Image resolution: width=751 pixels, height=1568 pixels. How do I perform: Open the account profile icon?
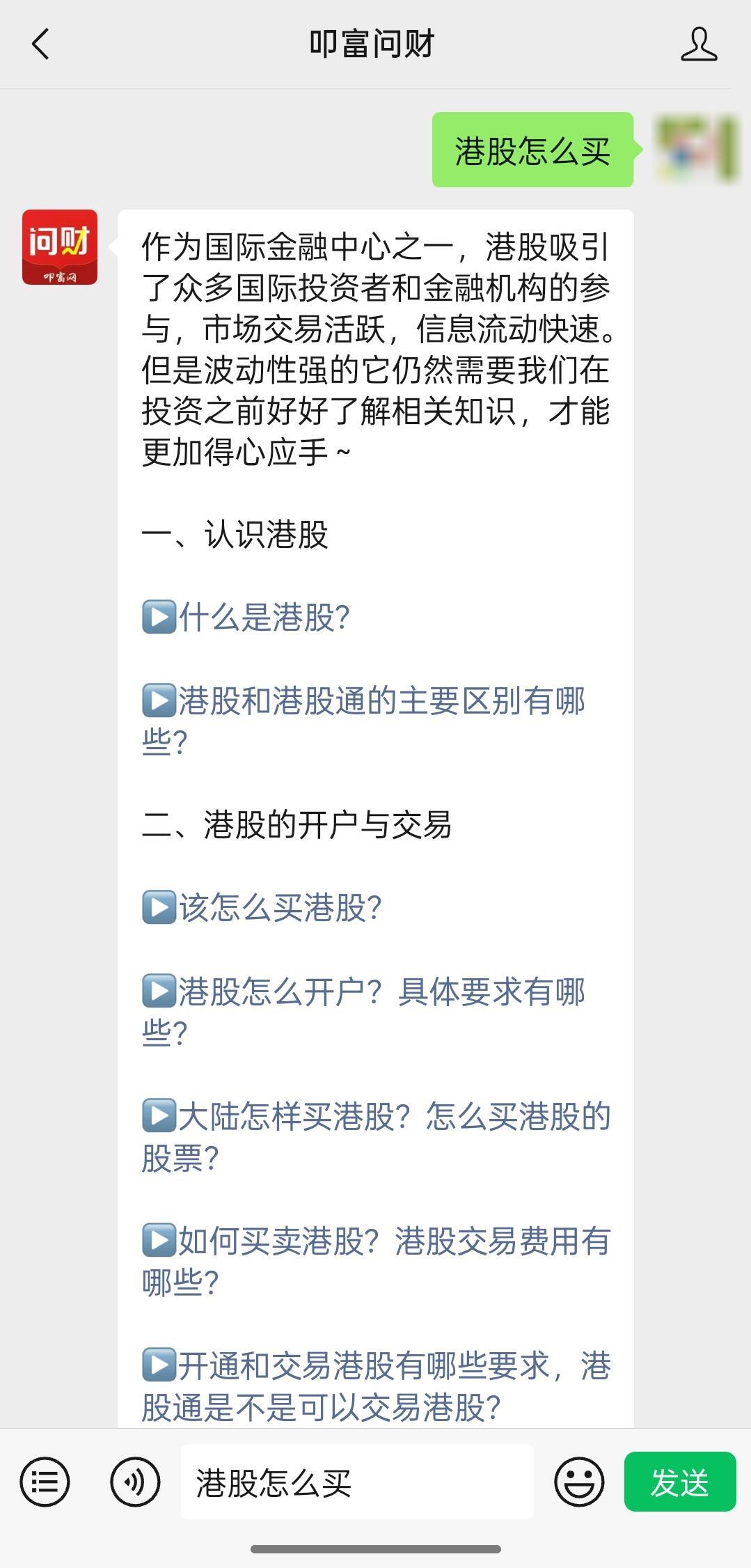(x=698, y=45)
